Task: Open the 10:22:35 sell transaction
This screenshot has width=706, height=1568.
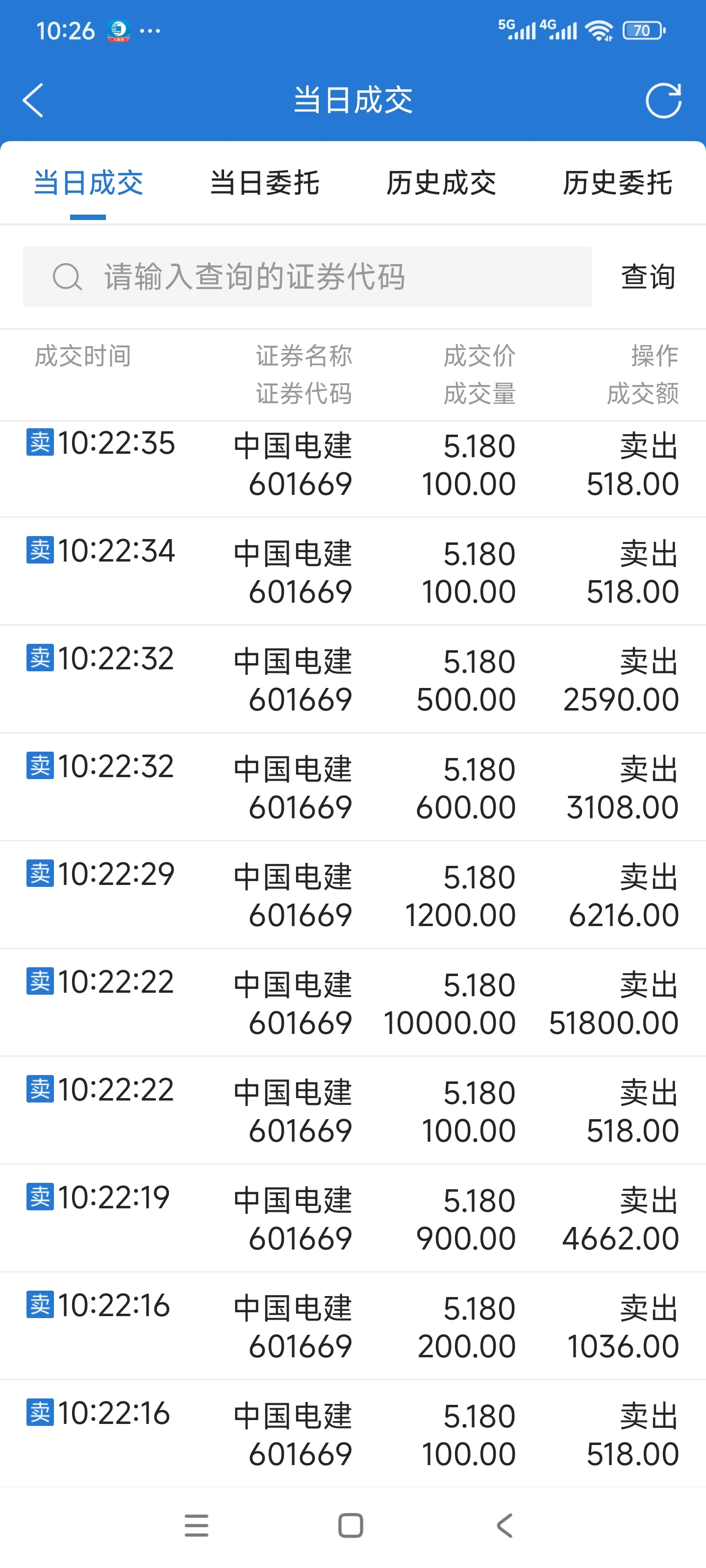Action: point(353,469)
